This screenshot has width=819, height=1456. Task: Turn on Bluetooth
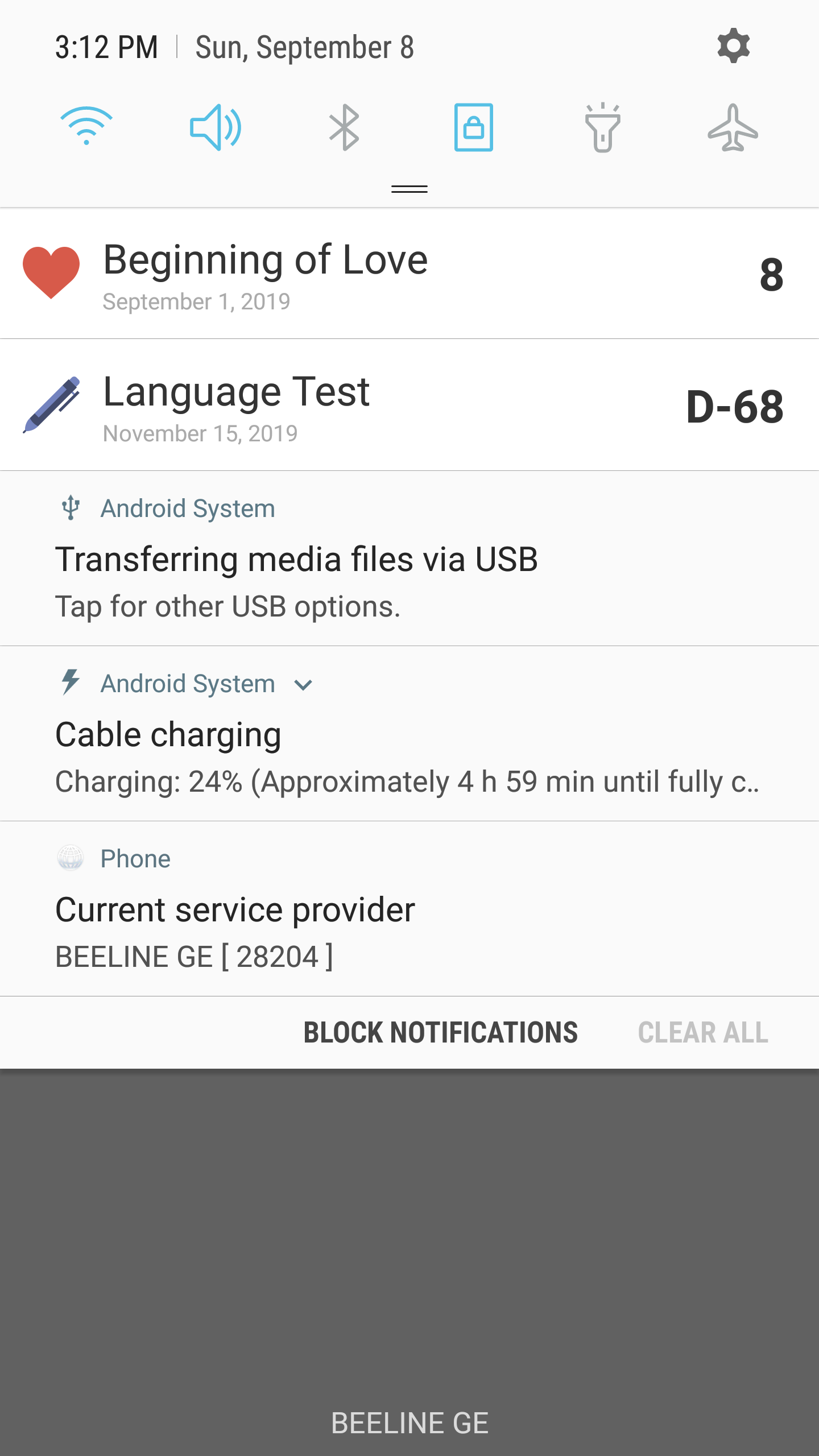[x=344, y=127]
